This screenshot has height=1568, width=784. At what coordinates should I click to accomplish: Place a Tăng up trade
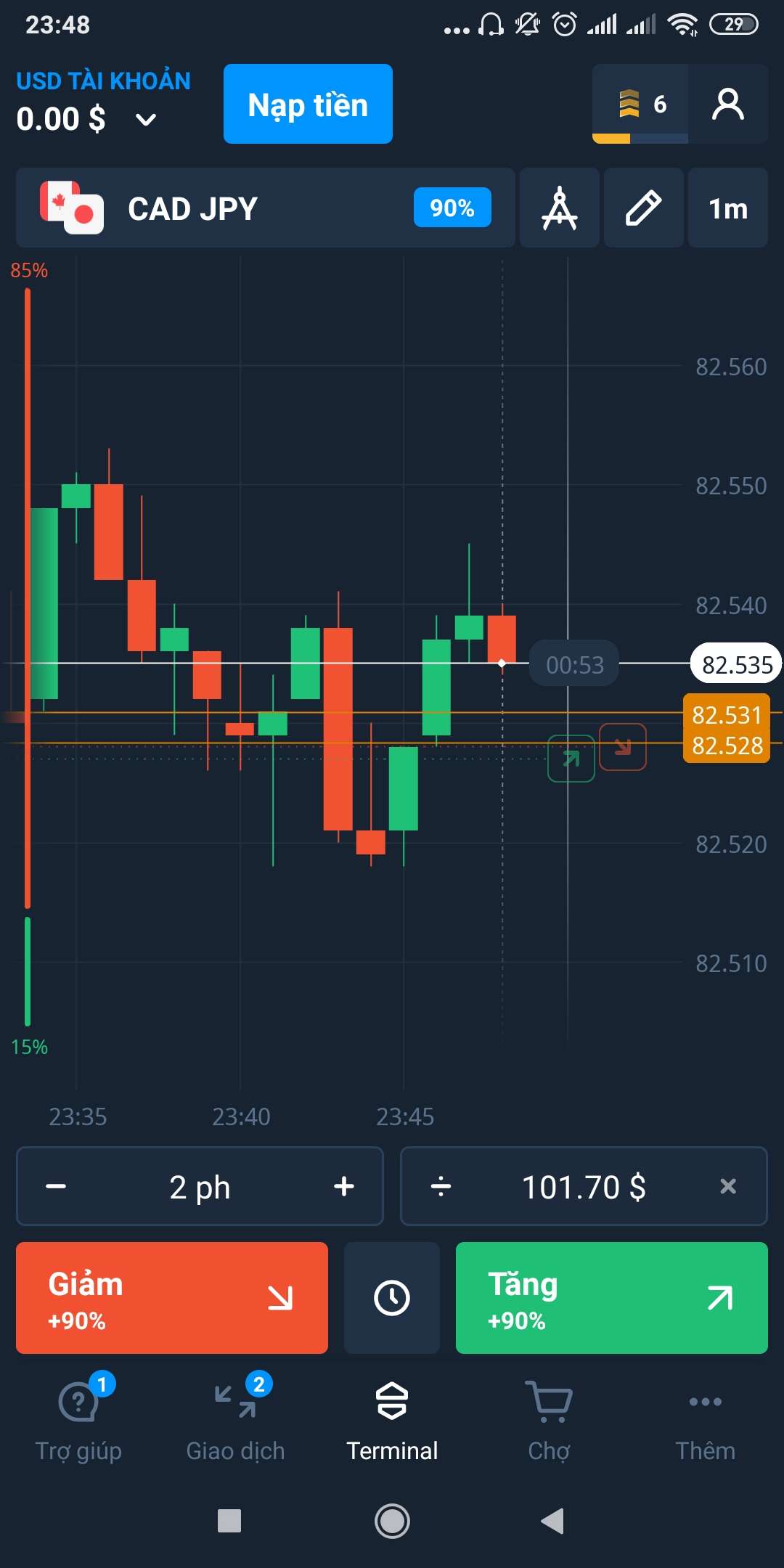coord(611,1298)
